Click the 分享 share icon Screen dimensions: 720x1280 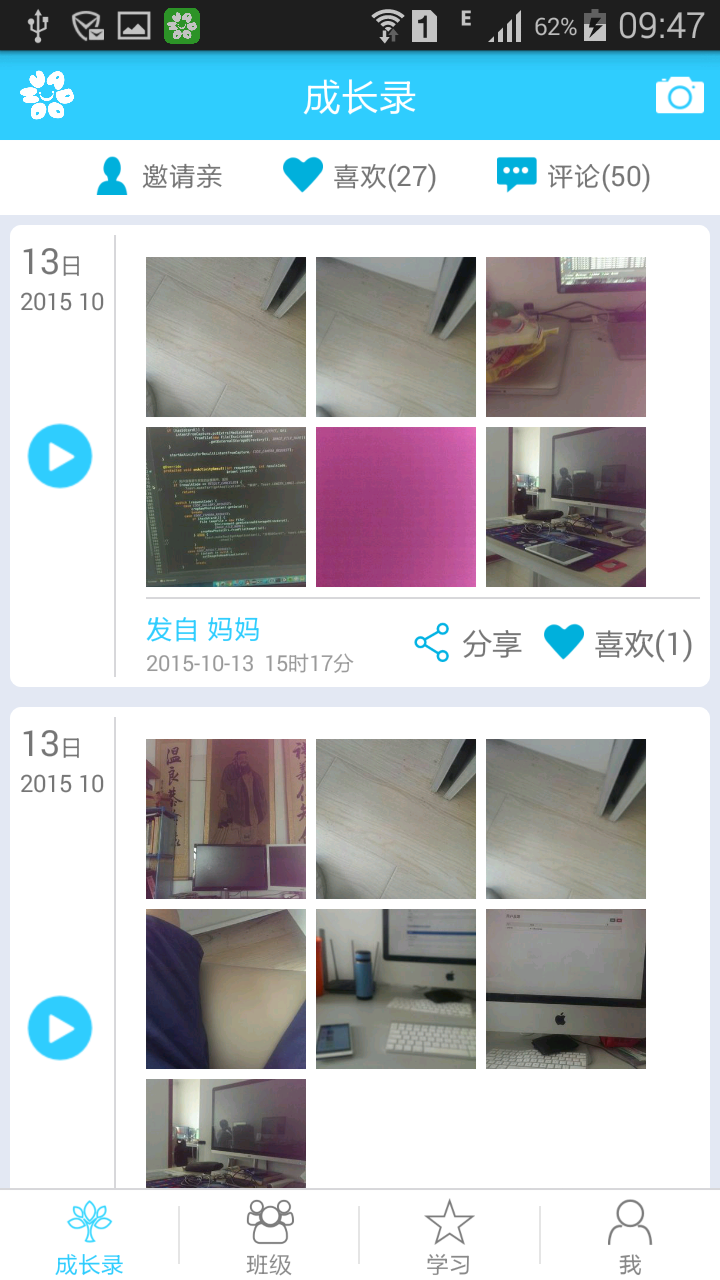coord(431,643)
